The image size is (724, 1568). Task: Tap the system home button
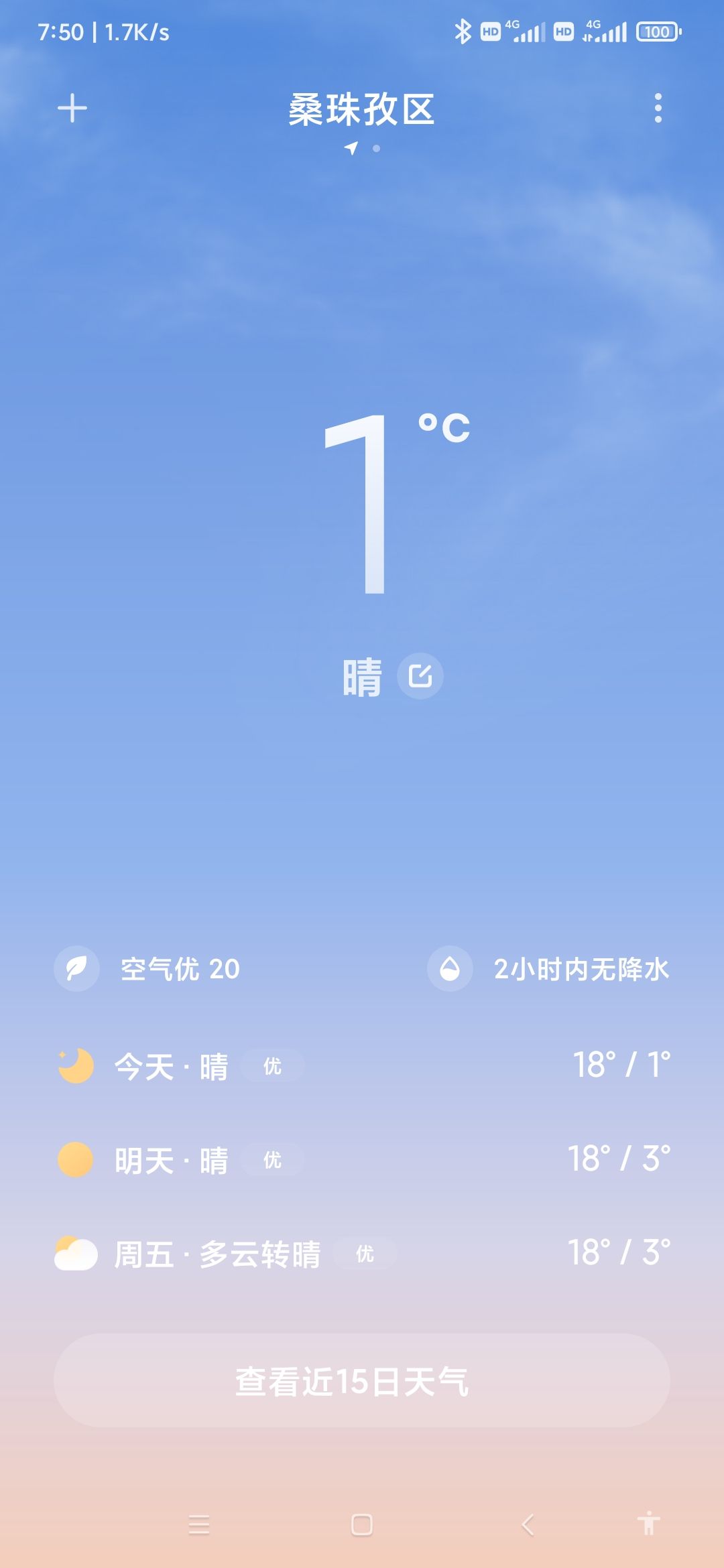(362, 1525)
